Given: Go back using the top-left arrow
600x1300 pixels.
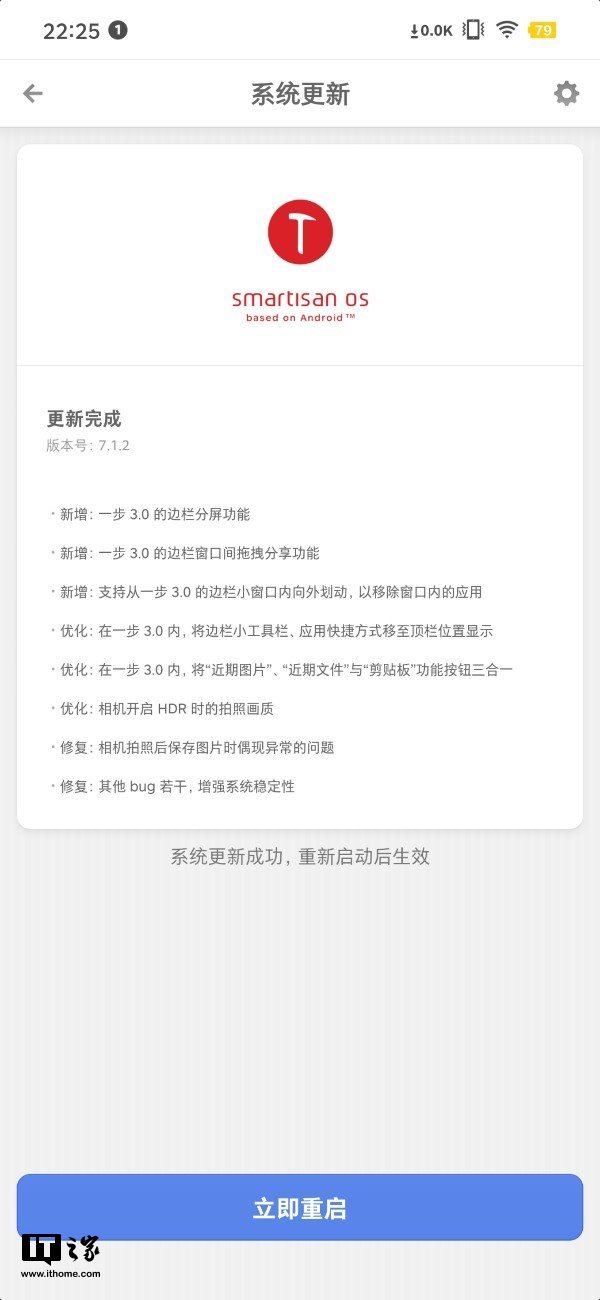Looking at the screenshot, I should [33, 94].
